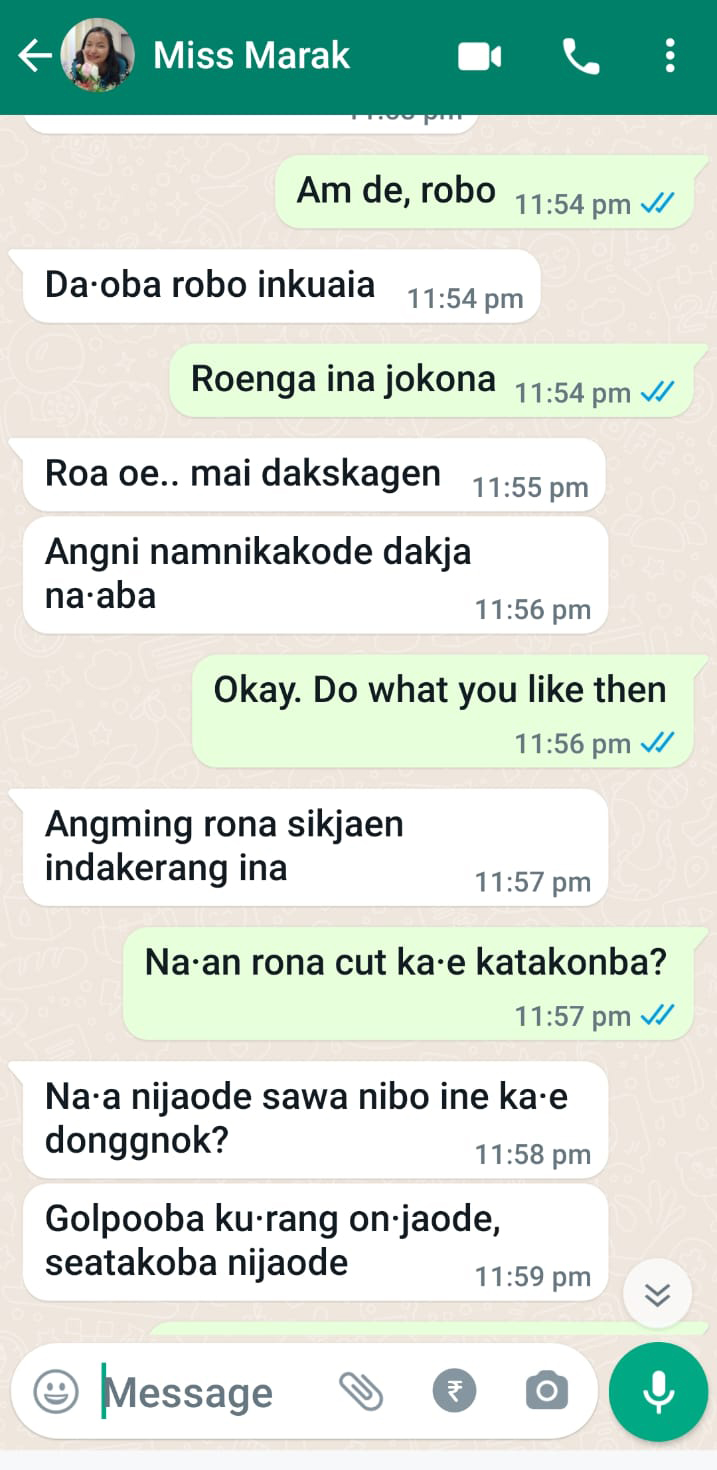The image size is (717, 1470).
Task: Open the rupee payment option
Action: [454, 1391]
